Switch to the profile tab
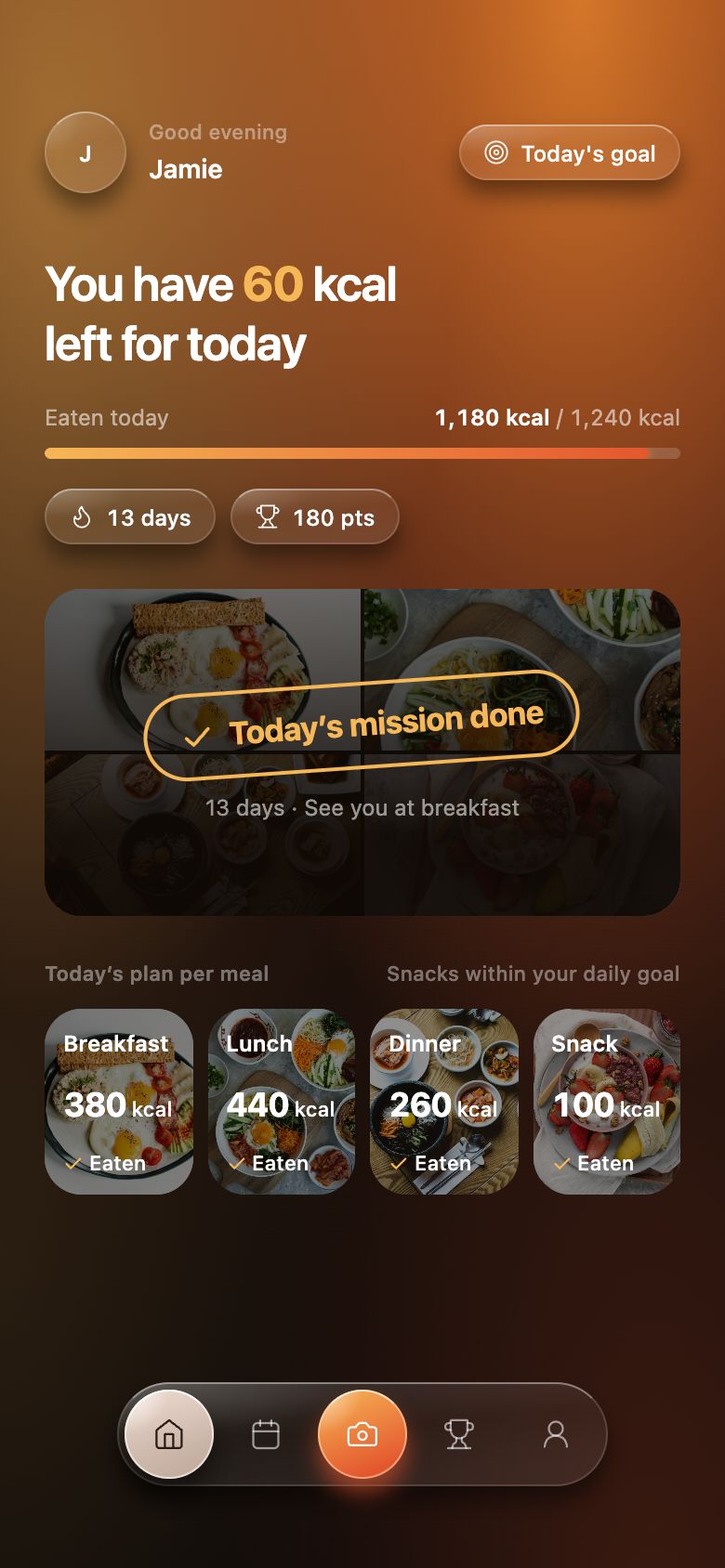This screenshot has width=725, height=1568. click(556, 1434)
